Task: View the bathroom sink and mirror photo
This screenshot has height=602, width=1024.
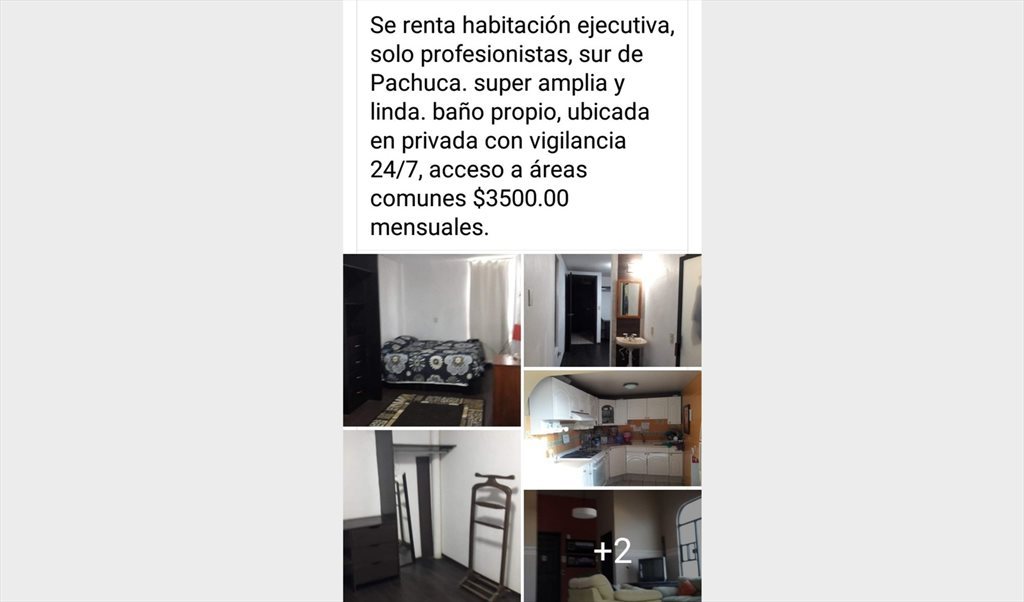Action: coord(612,310)
